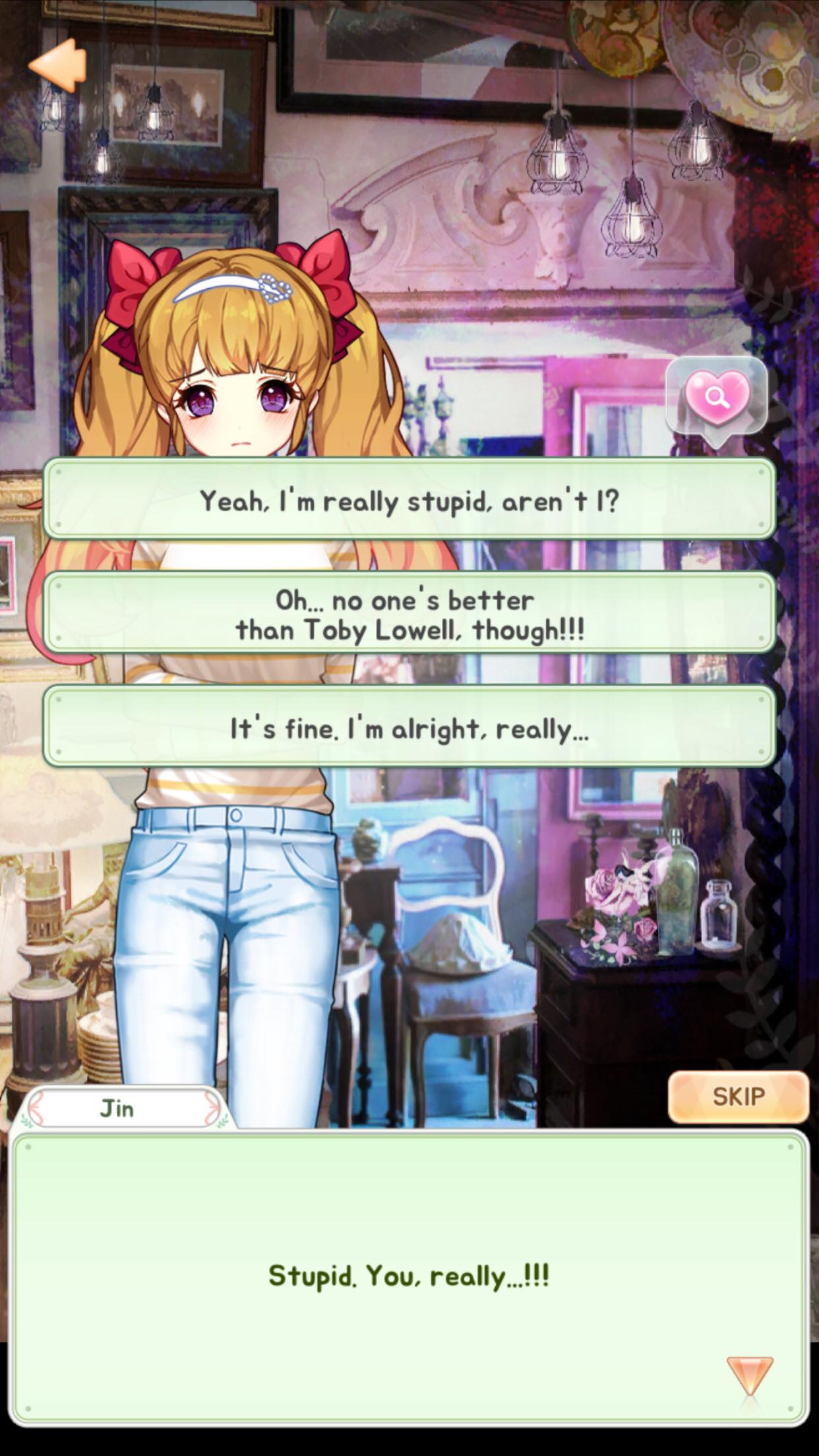Open the heart magnifier hint icon
819x1456 pixels.
pos(717,399)
